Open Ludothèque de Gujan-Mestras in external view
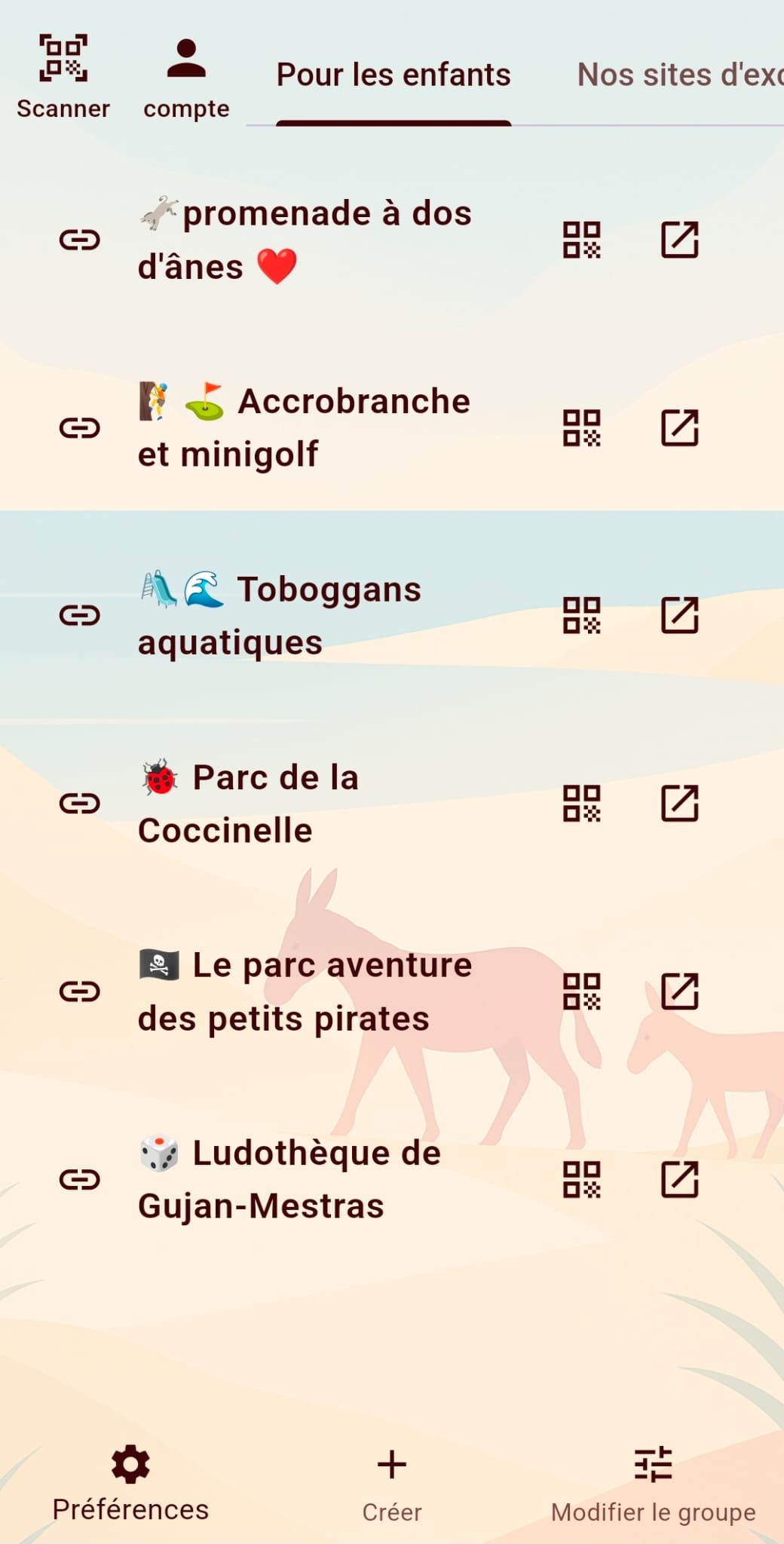784x1544 pixels. pyautogui.click(x=680, y=1179)
